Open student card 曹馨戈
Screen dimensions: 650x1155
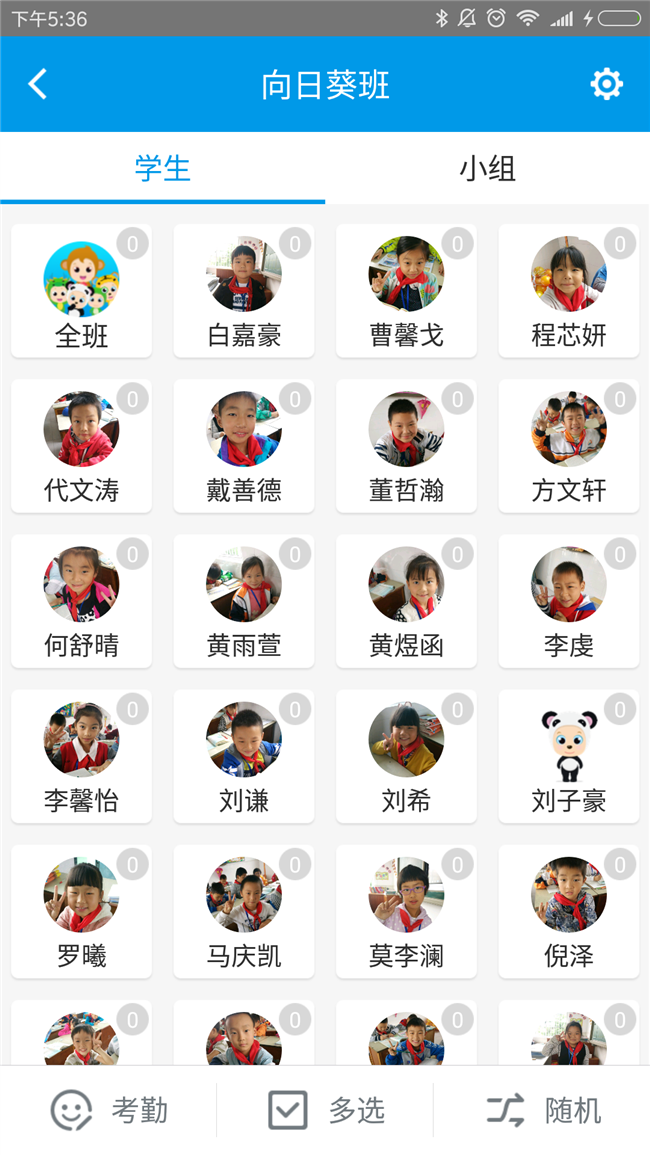(x=406, y=291)
